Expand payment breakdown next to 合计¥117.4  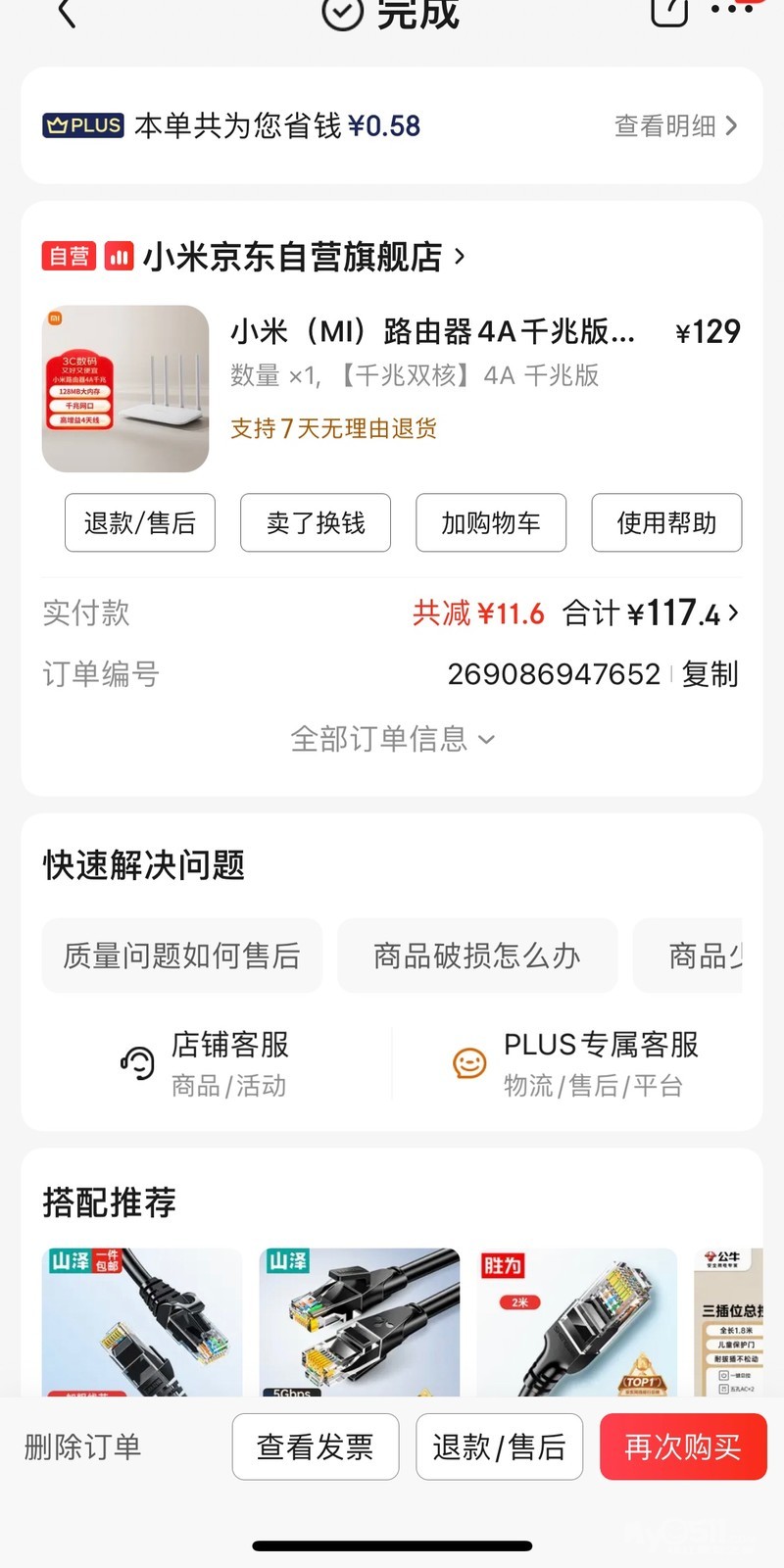(733, 613)
